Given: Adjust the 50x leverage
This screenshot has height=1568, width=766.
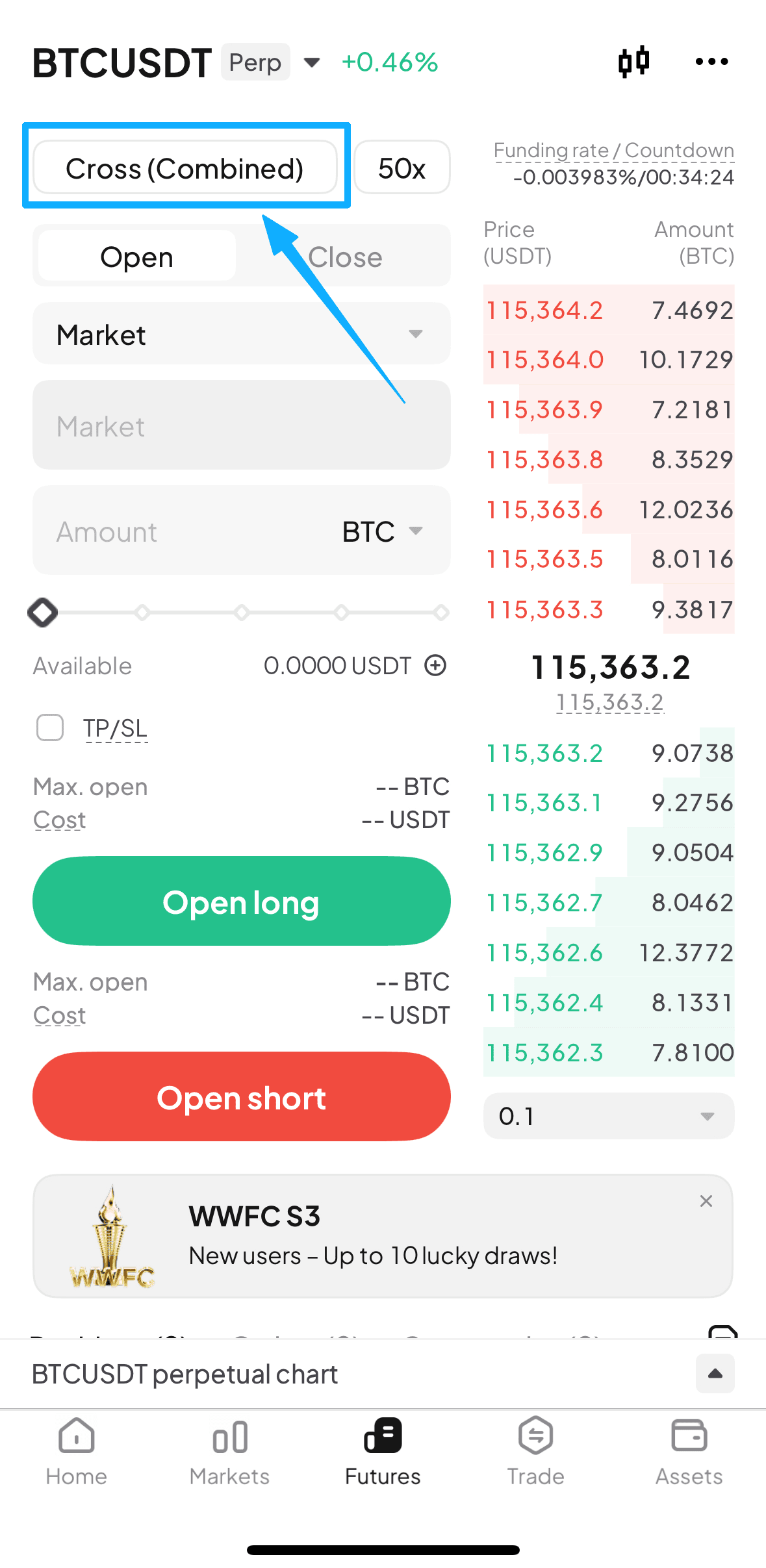Looking at the screenshot, I should [402, 168].
